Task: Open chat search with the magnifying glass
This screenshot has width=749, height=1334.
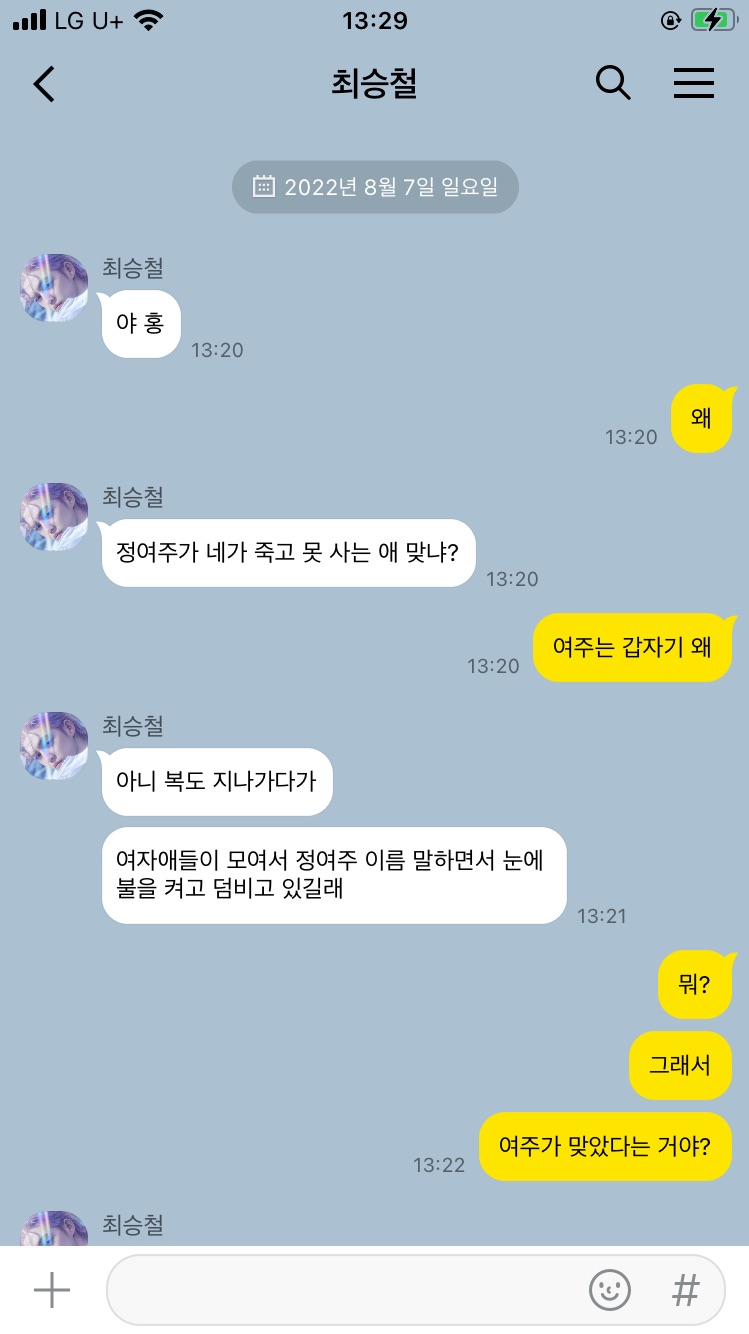Action: [613, 84]
